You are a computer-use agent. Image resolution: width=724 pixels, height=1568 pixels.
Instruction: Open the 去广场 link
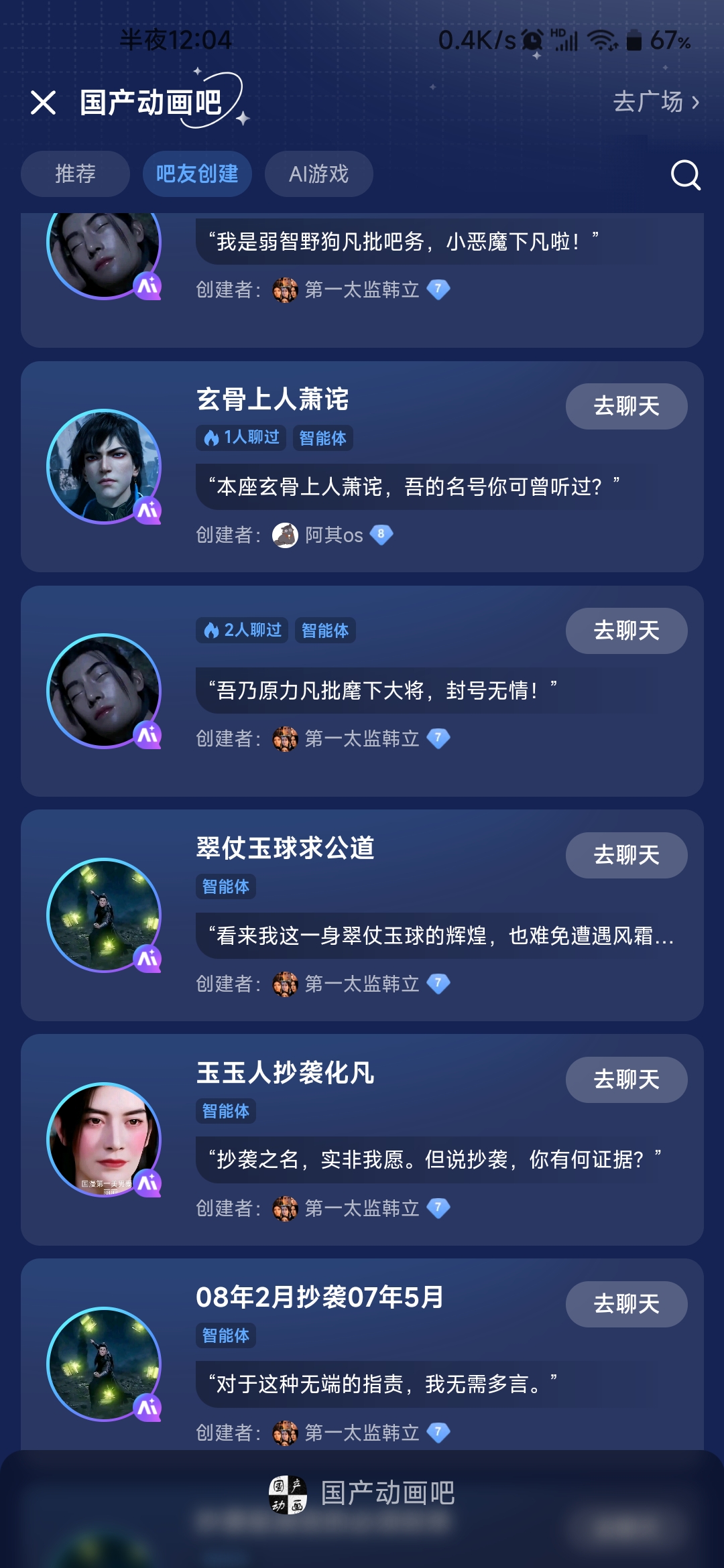[x=656, y=102]
